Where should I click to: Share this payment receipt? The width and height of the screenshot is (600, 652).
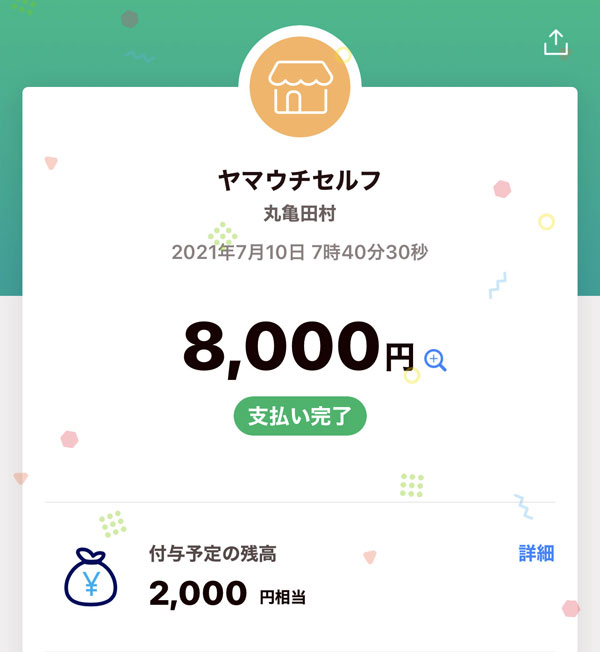555,43
